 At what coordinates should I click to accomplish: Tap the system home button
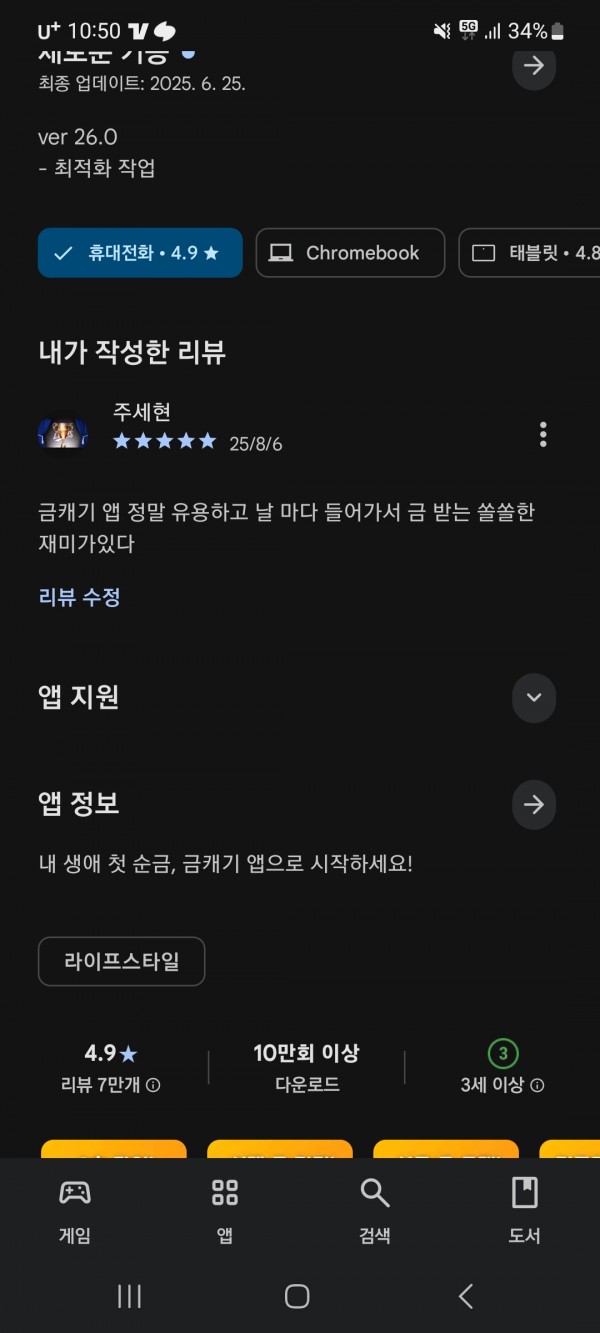tap(297, 1297)
